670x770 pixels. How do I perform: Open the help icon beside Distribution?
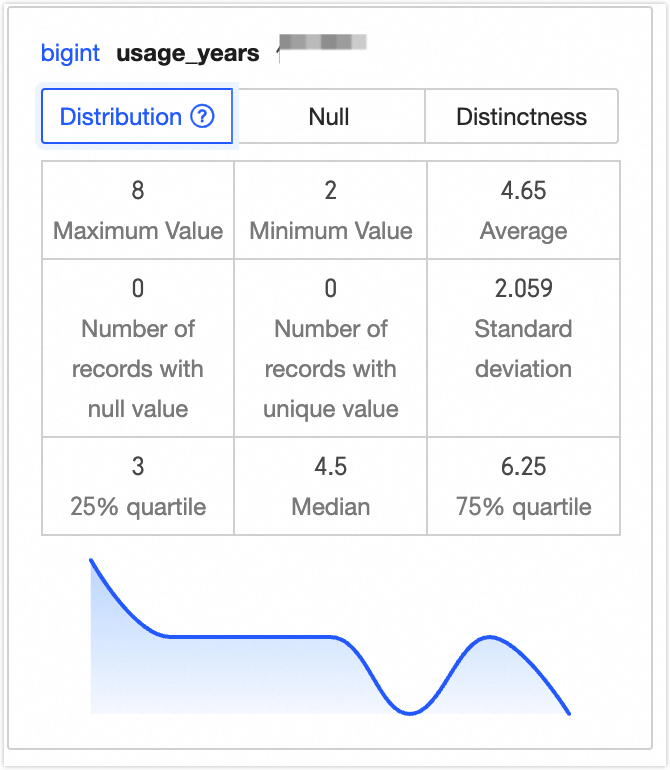tap(202, 117)
